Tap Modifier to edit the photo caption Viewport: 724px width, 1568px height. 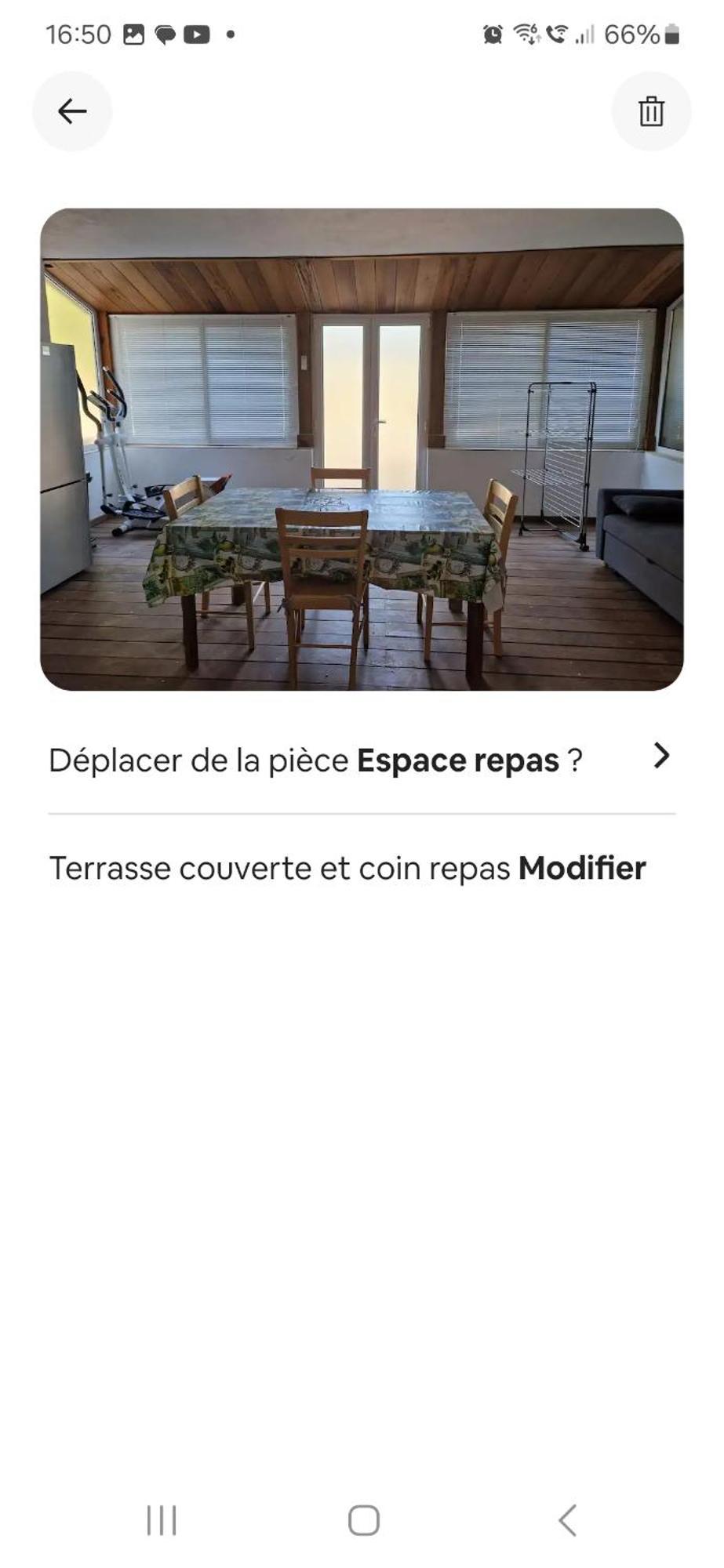coord(582,869)
